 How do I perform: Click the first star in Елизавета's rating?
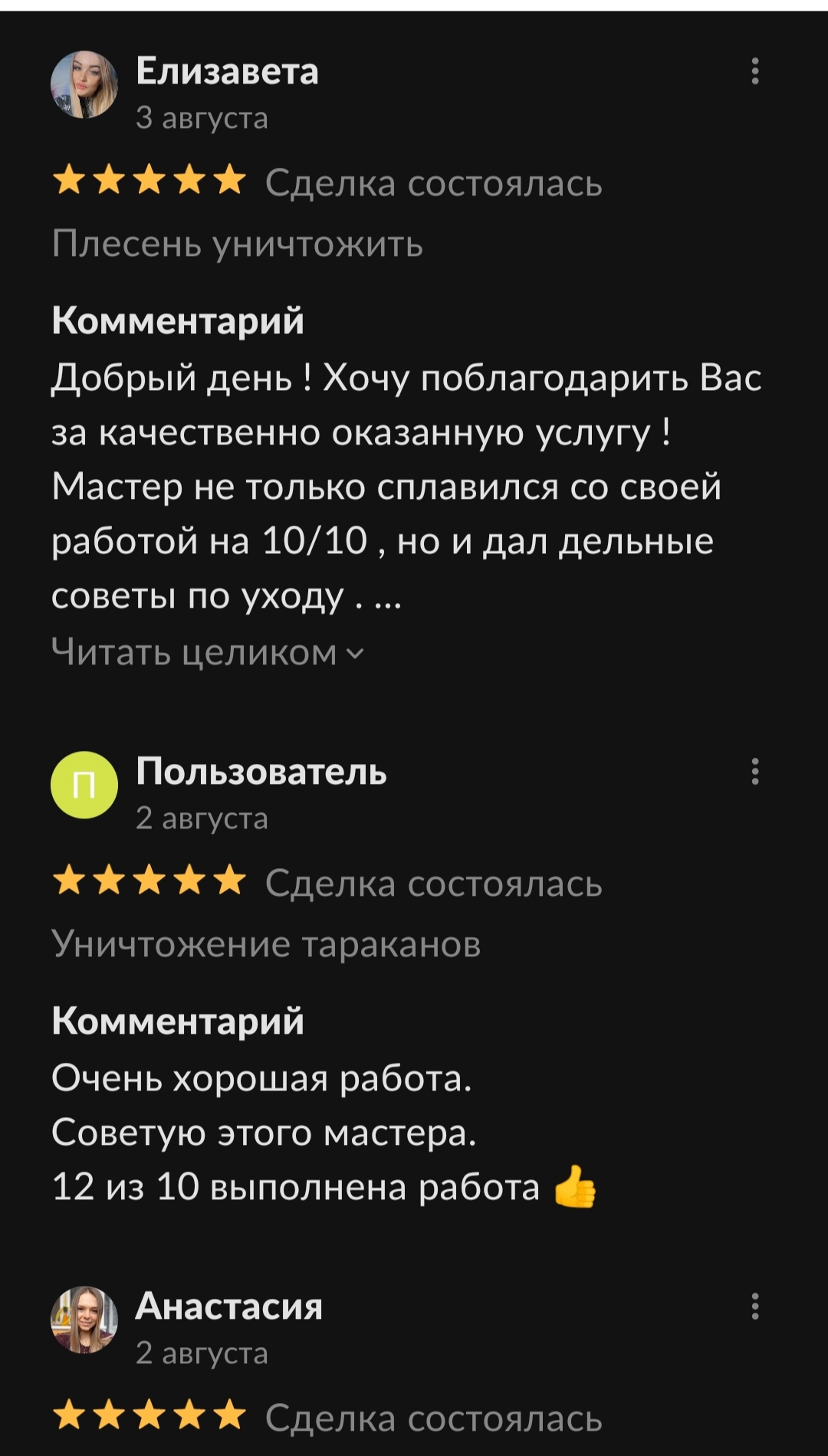[69, 182]
